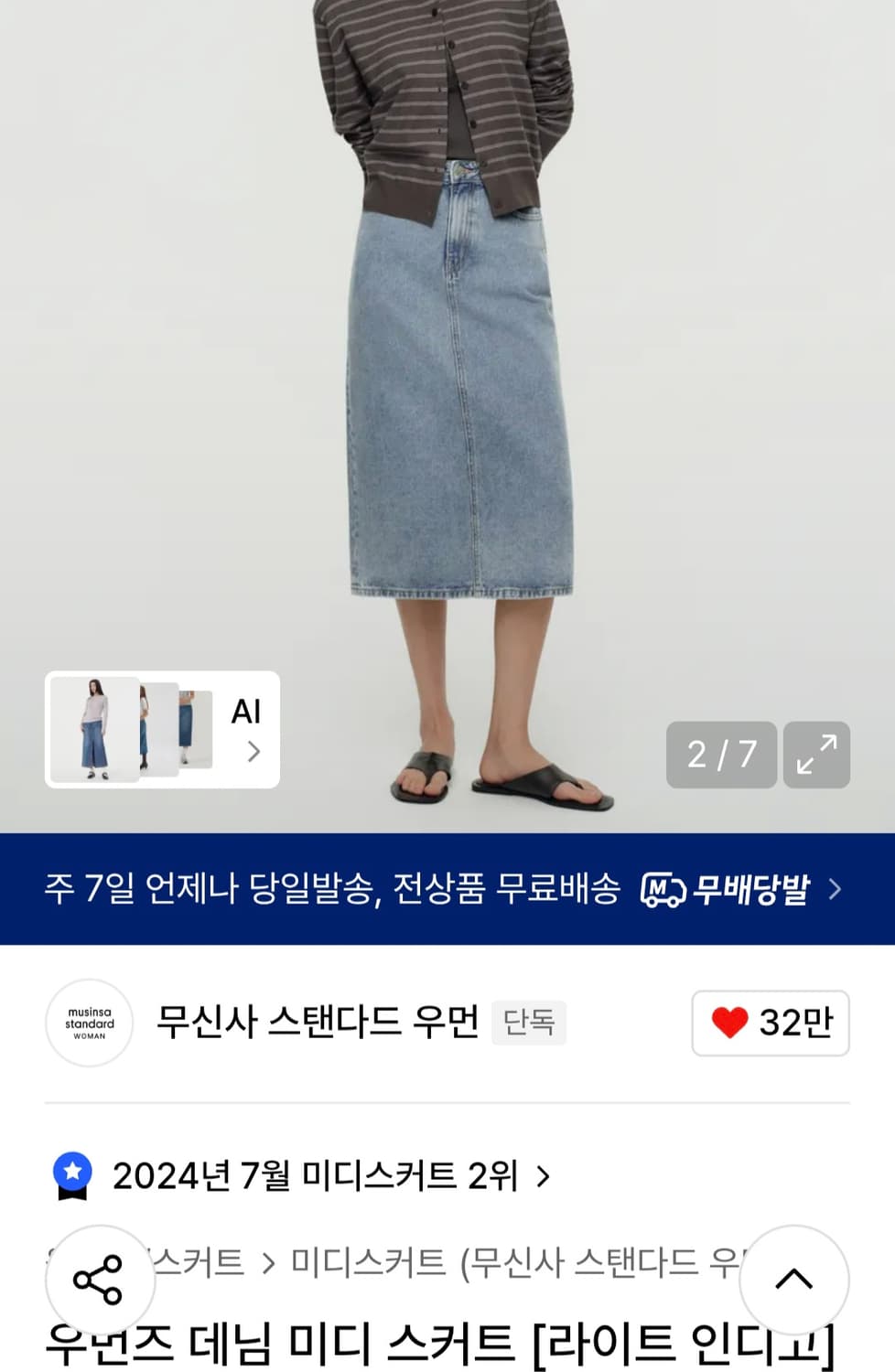Viewport: 895px width, 1372px height.
Task: Tap the 무배당발 delivery truck icon
Action: (x=665, y=887)
